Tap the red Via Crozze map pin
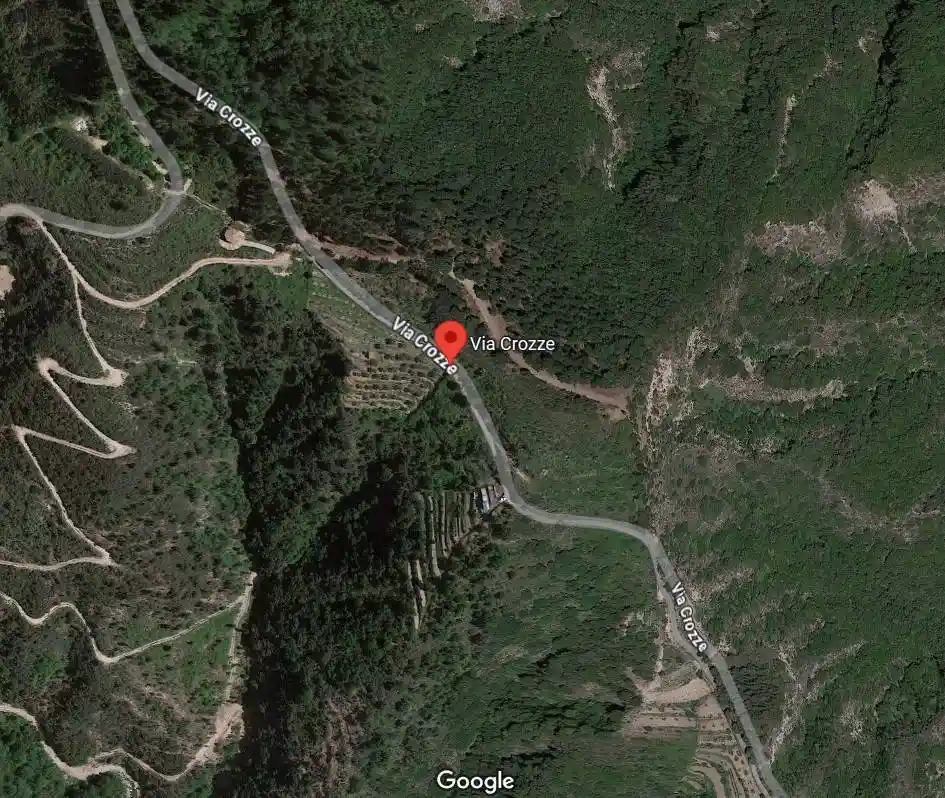Viewport: 945px width, 798px height. 450,339
